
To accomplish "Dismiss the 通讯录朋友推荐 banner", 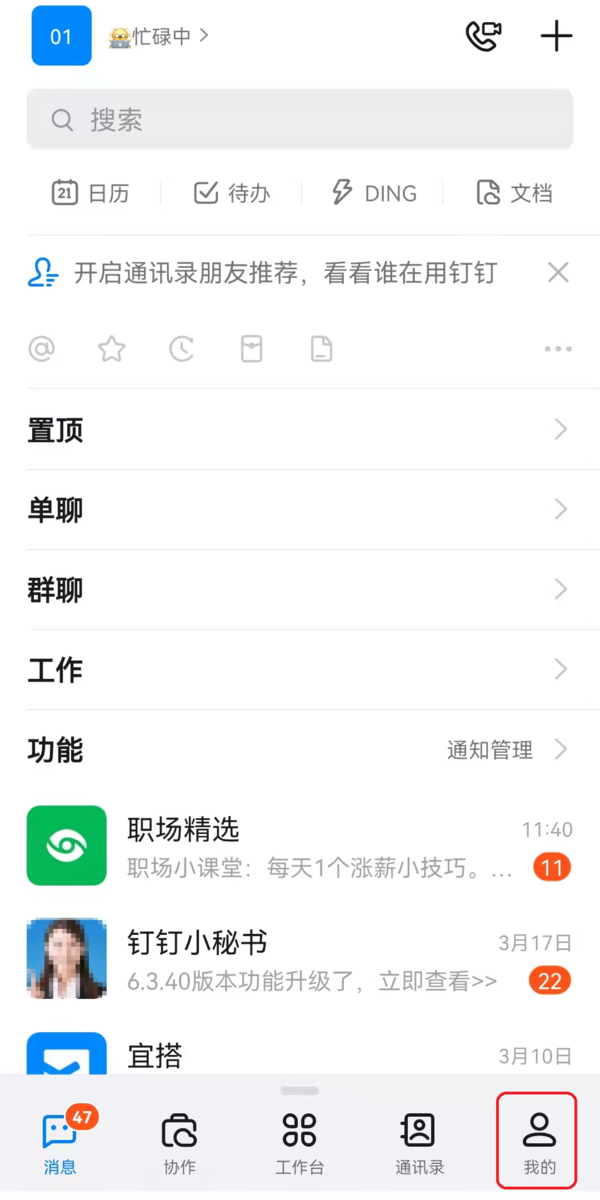I will pyautogui.click(x=558, y=272).
